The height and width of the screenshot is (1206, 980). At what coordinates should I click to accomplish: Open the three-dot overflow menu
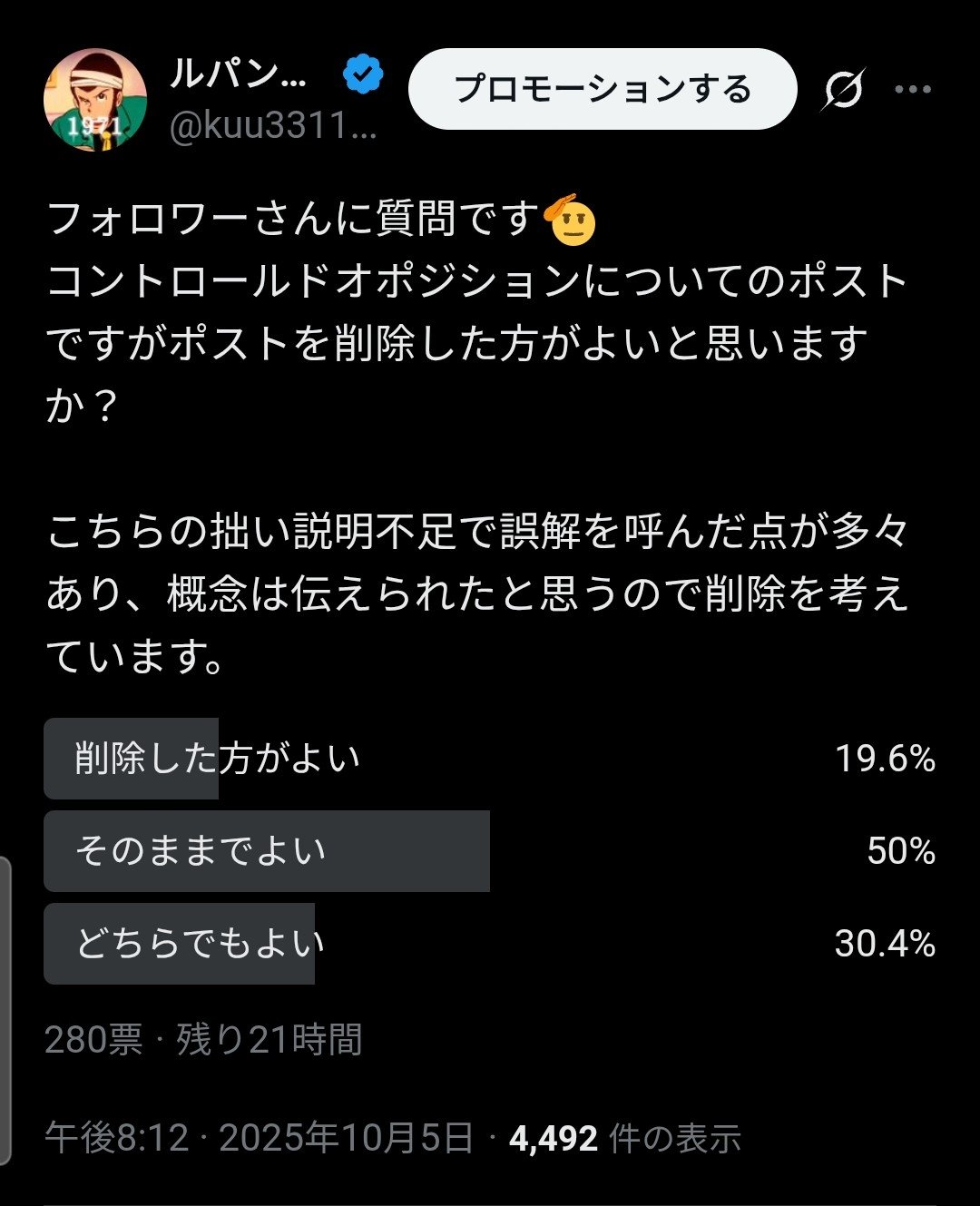[x=913, y=89]
